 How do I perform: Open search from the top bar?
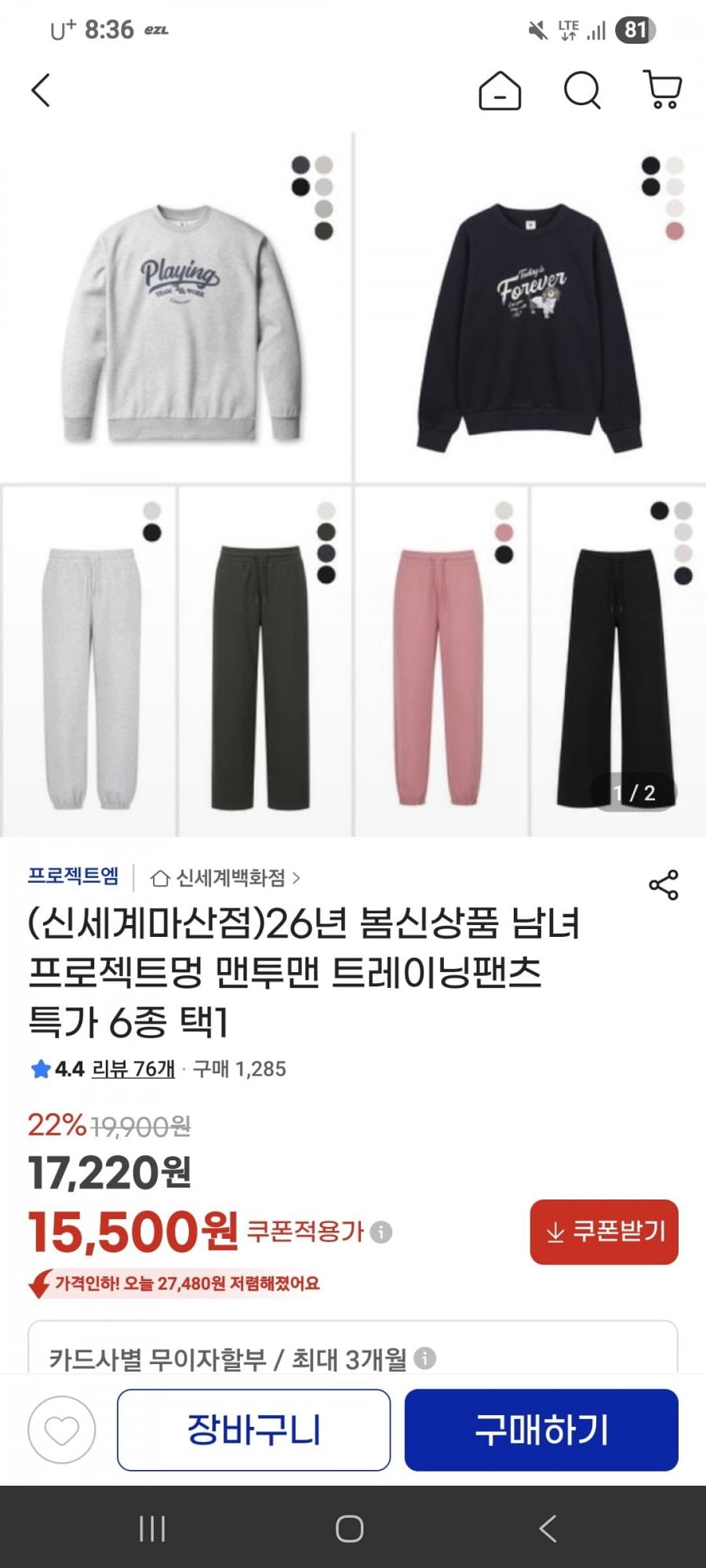[x=582, y=90]
